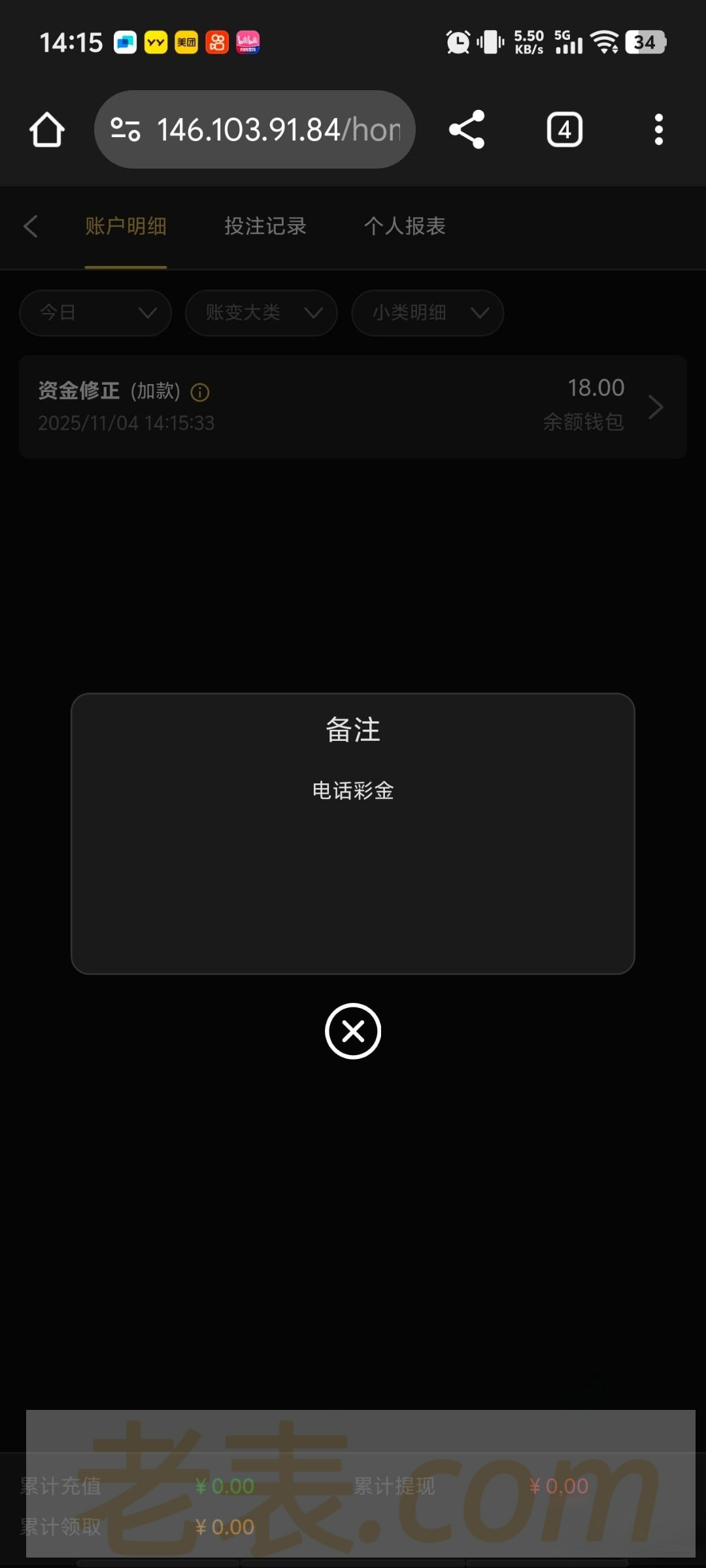Close the 备注 dialog
Viewport: 706px width, 1568px height.
(353, 1031)
